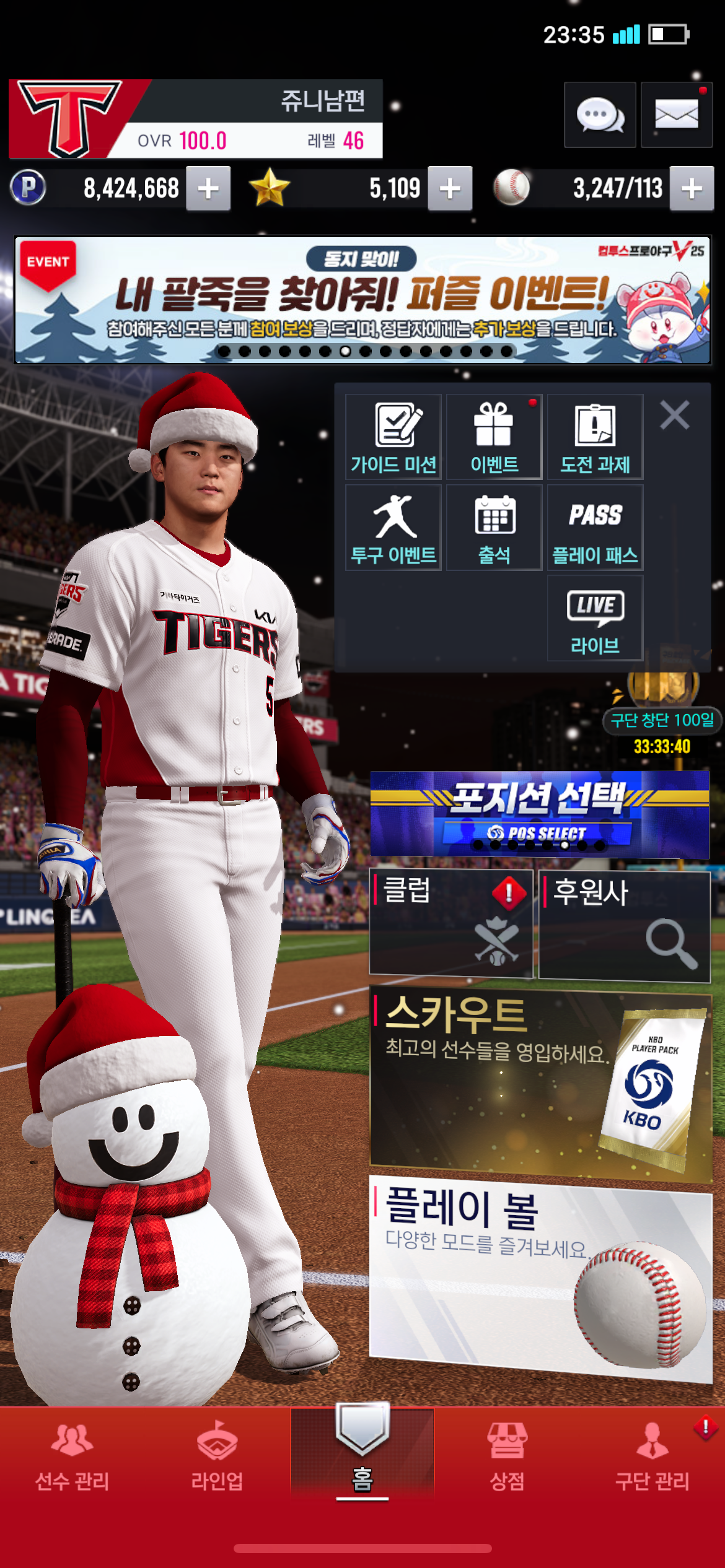Close the quick menu panel
This screenshot has height=1568, width=725.
coord(675,415)
